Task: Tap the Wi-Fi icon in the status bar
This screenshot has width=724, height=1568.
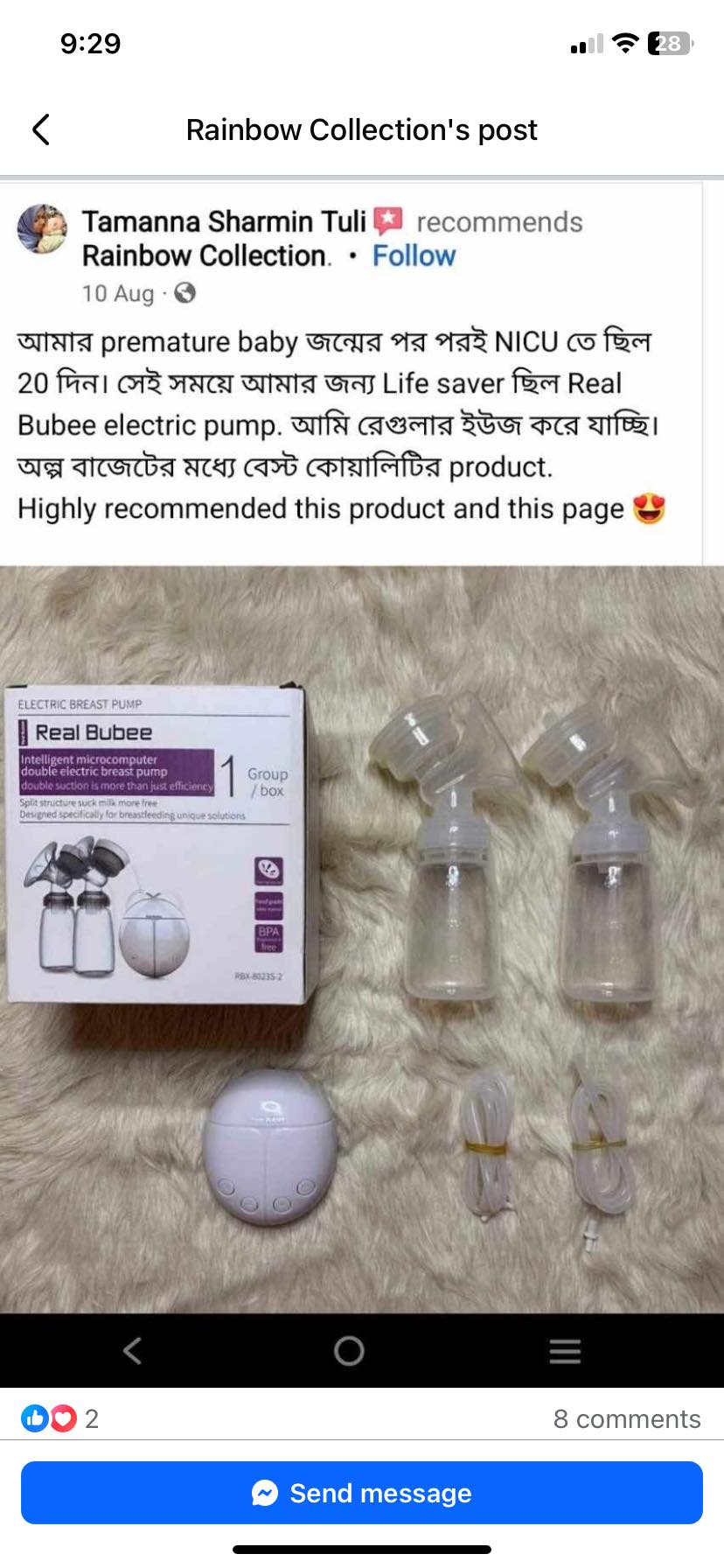Action: coord(623,43)
